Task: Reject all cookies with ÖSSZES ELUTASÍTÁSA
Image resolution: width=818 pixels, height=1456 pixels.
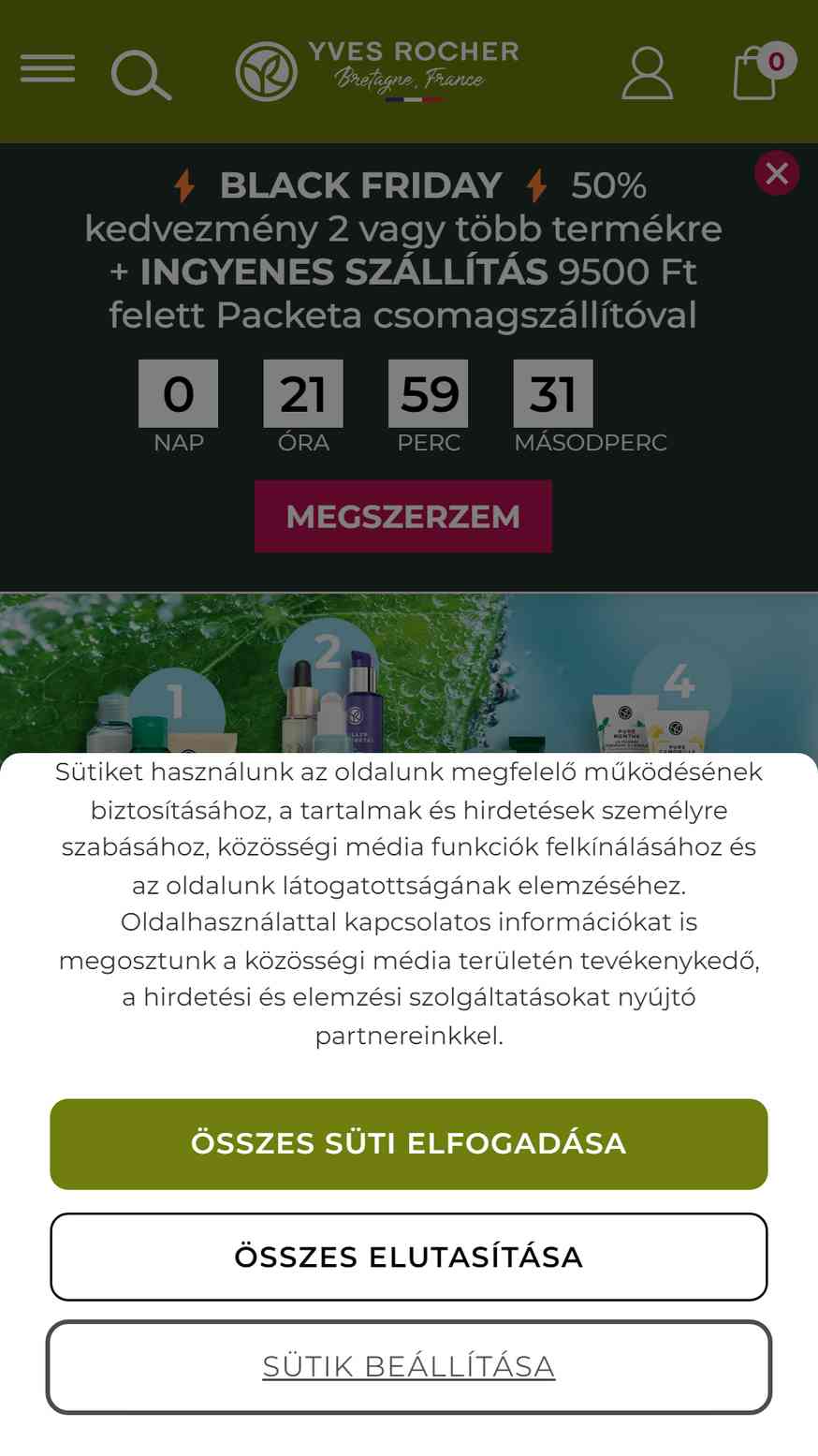Action: [x=409, y=1257]
